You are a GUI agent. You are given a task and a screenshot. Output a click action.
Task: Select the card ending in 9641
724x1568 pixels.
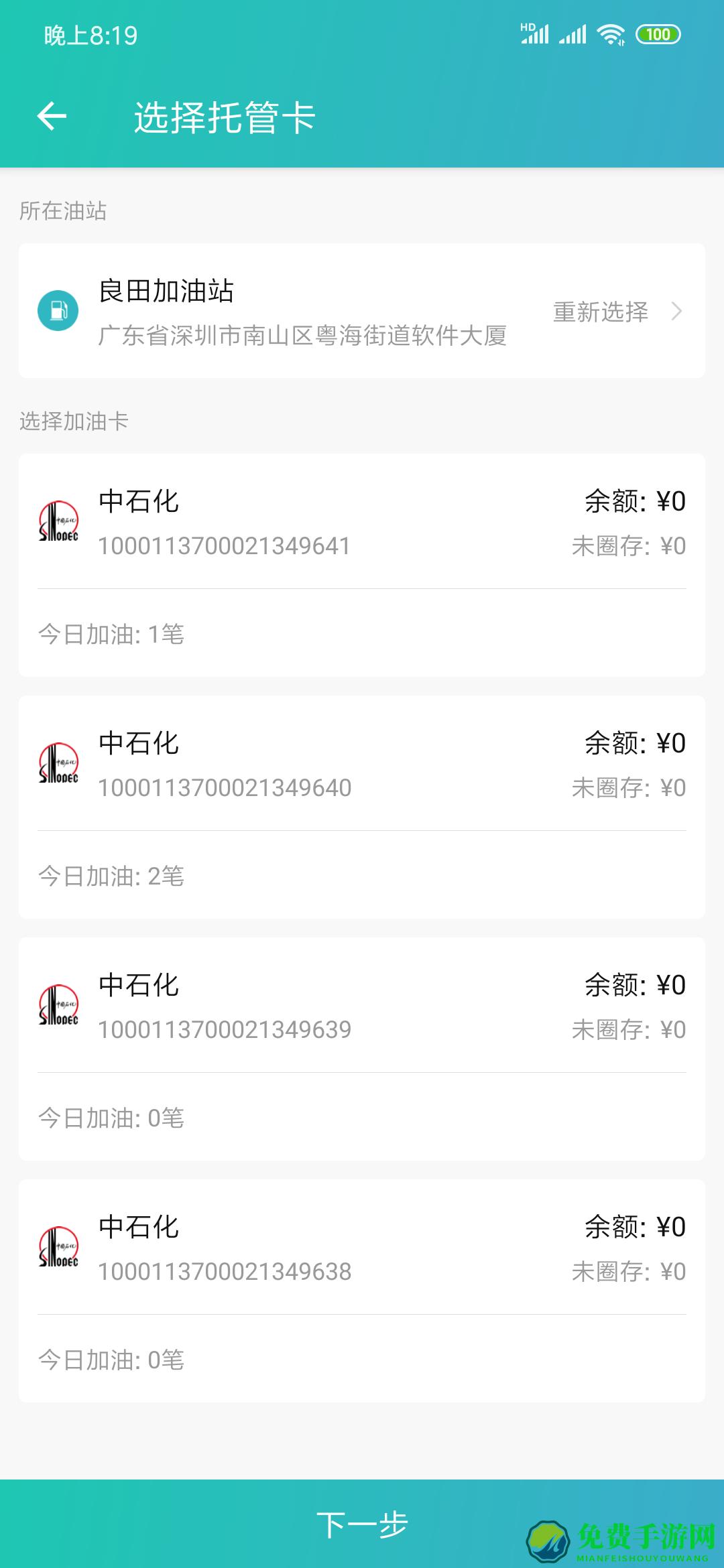[362, 563]
